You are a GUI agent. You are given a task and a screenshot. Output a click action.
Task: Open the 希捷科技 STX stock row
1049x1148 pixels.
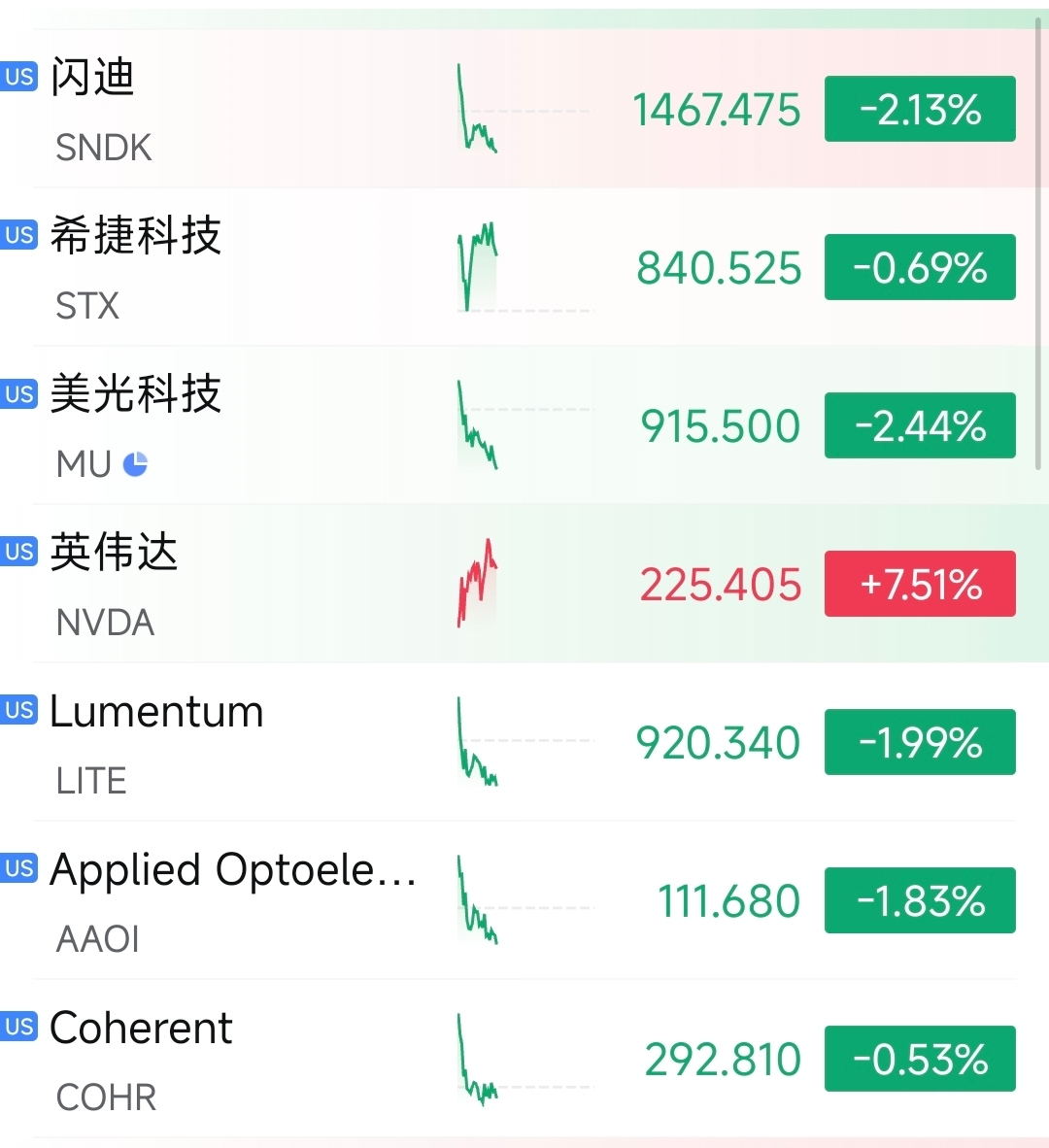click(x=524, y=266)
